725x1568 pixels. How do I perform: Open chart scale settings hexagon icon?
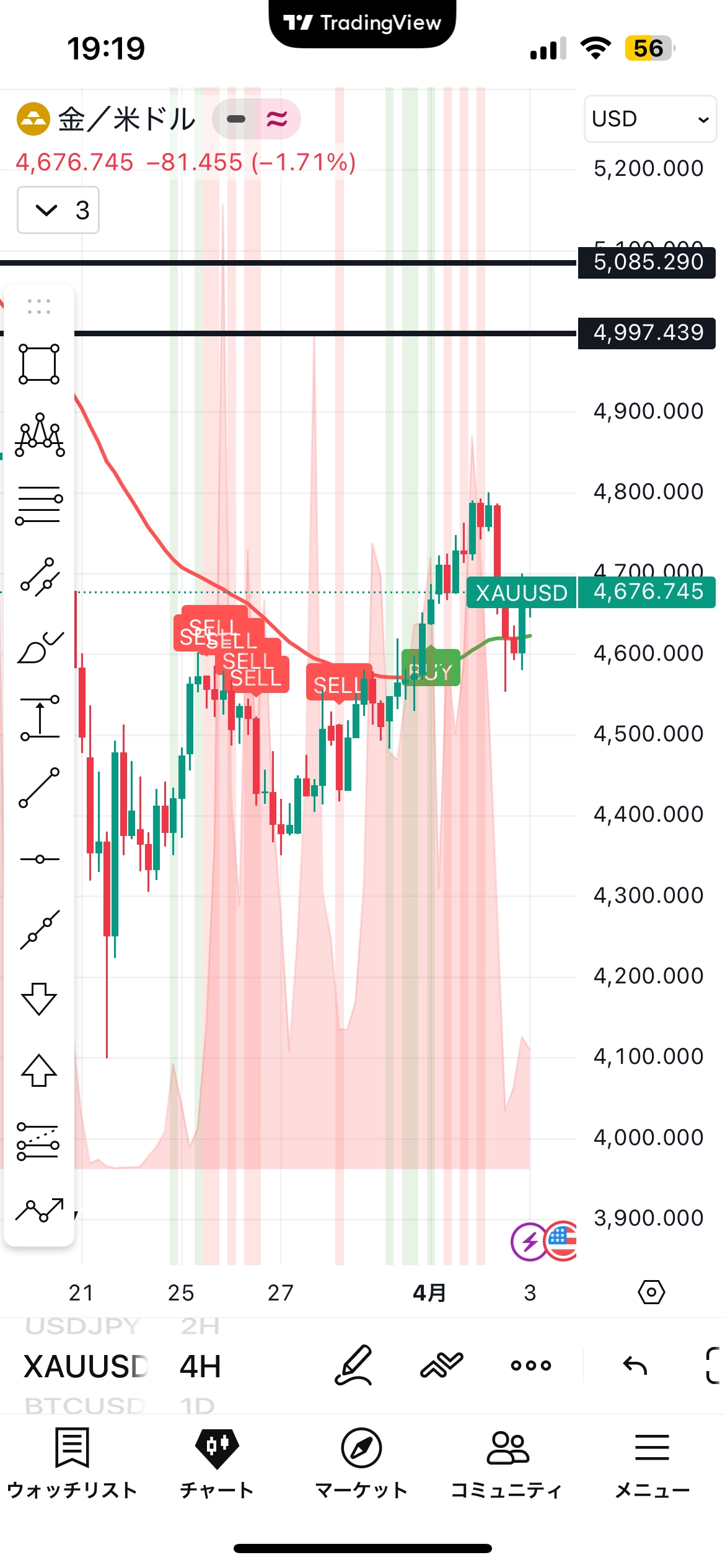tap(651, 1292)
